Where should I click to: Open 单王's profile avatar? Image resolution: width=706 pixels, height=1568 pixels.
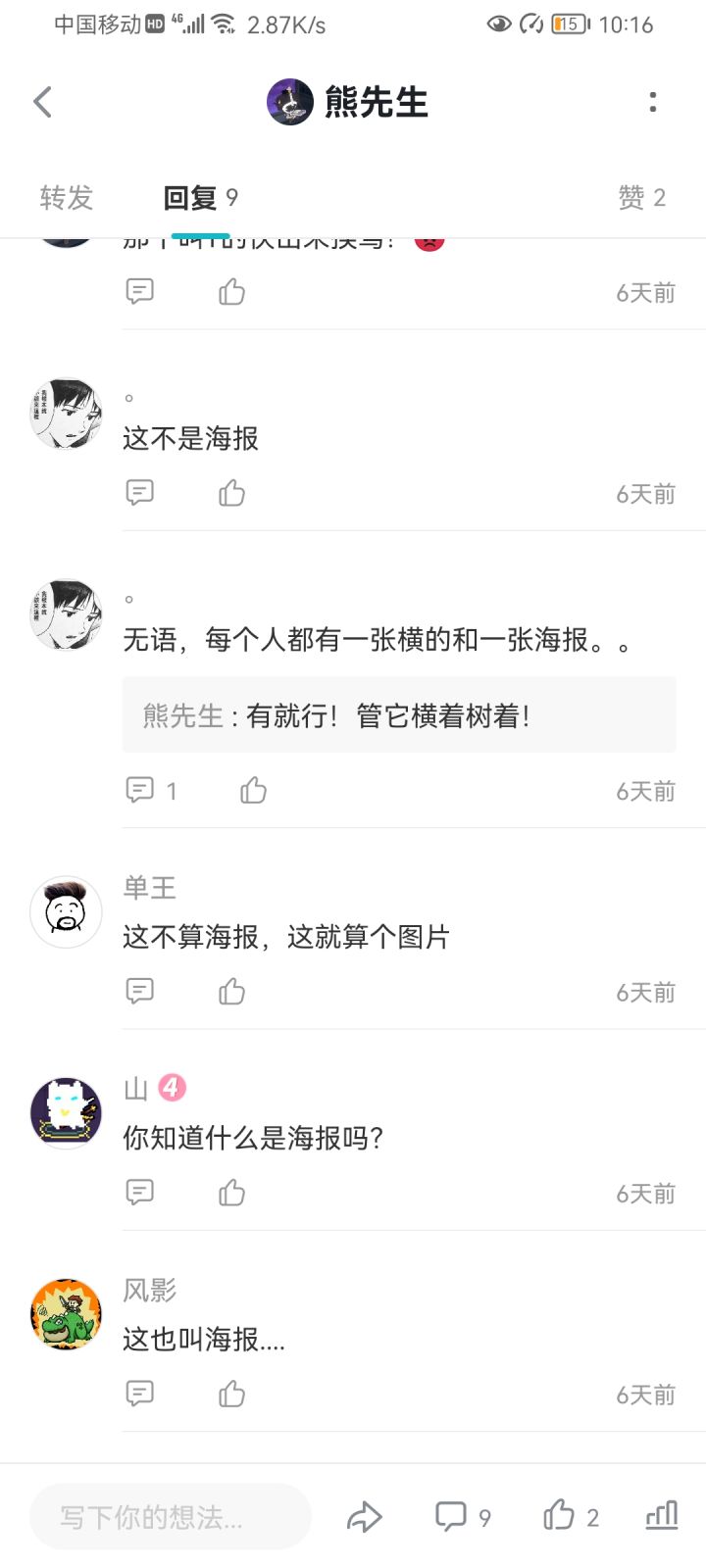tap(67, 912)
